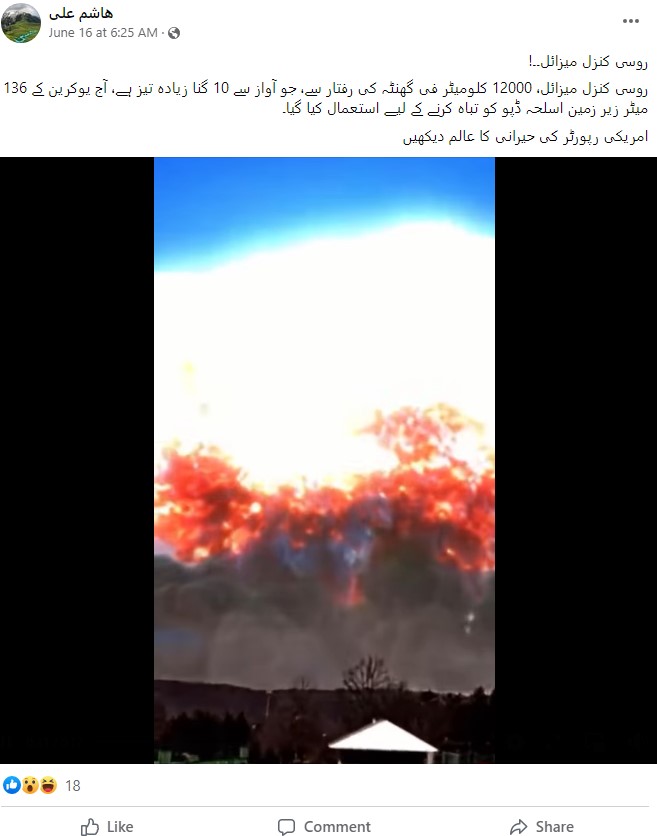The image size is (657, 836).
Task: Play the explosion video in the post
Action: pyautogui.click(x=324, y=460)
